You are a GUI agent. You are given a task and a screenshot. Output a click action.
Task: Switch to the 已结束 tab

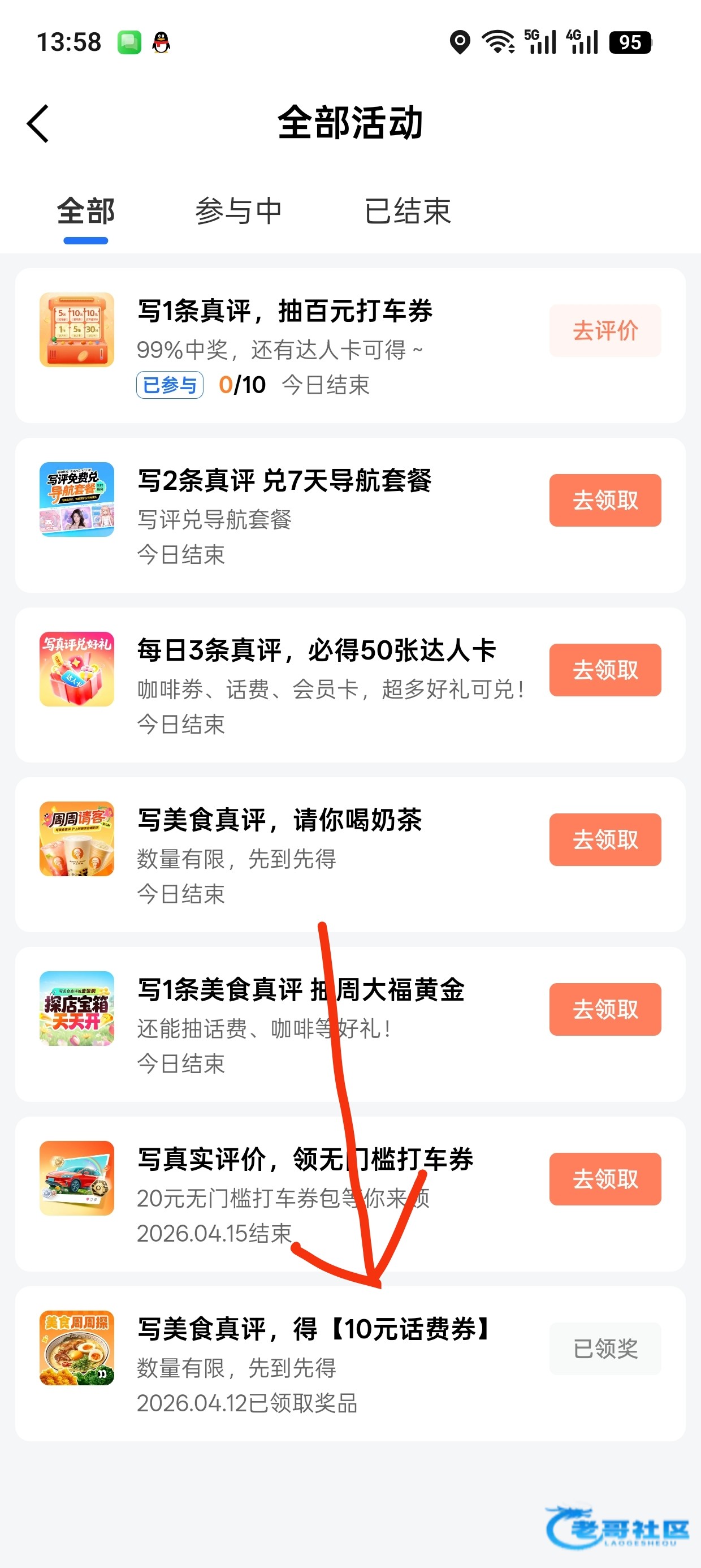[407, 211]
